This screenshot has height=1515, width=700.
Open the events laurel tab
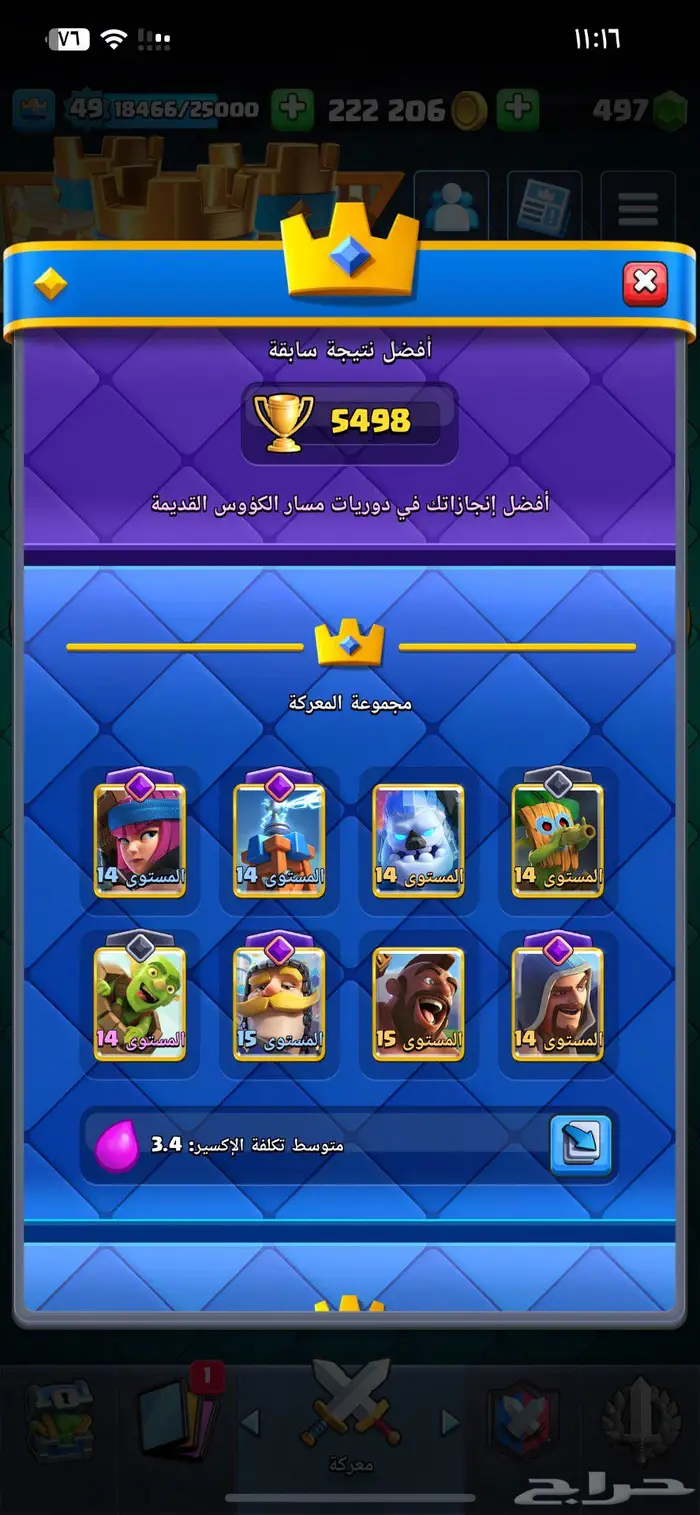tap(641, 1421)
